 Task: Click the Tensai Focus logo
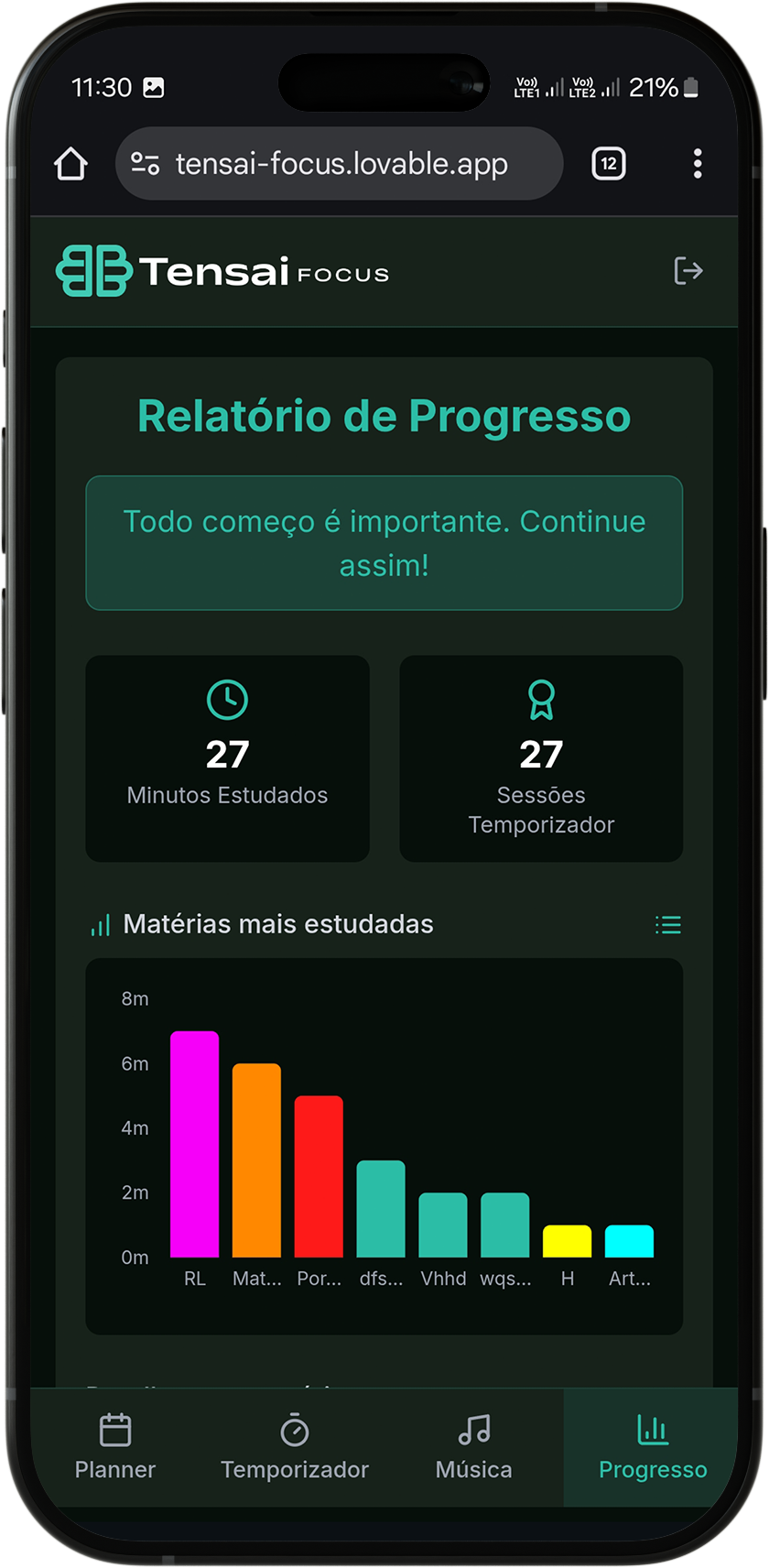223,271
